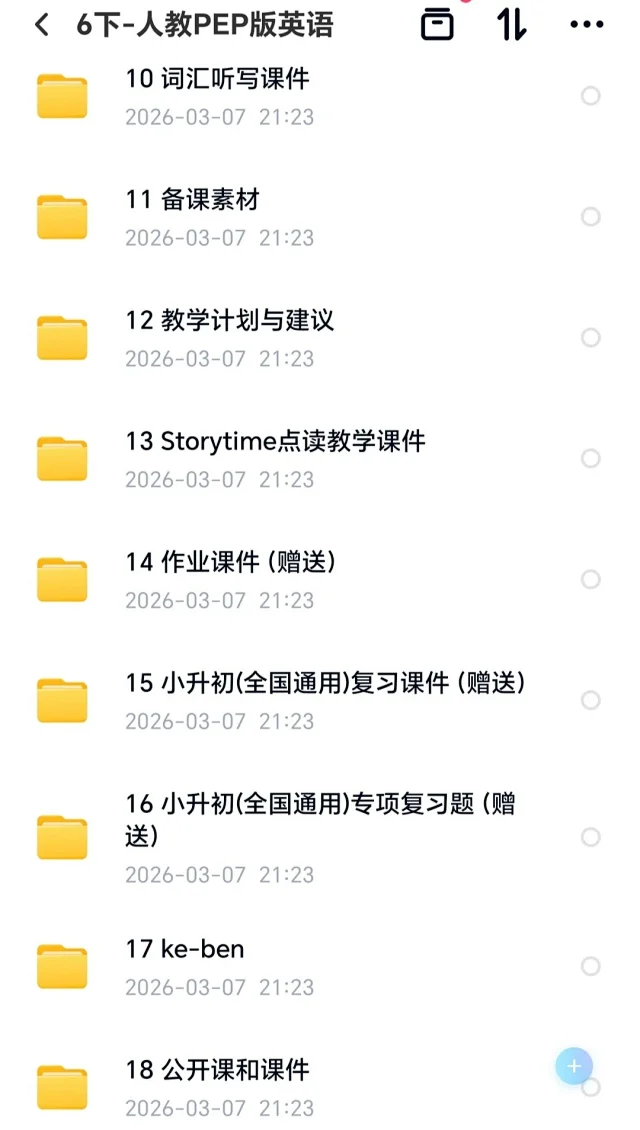Mark folder 14 作业课件 as selected
The height and width of the screenshot is (1130, 640).
click(x=591, y=579)
